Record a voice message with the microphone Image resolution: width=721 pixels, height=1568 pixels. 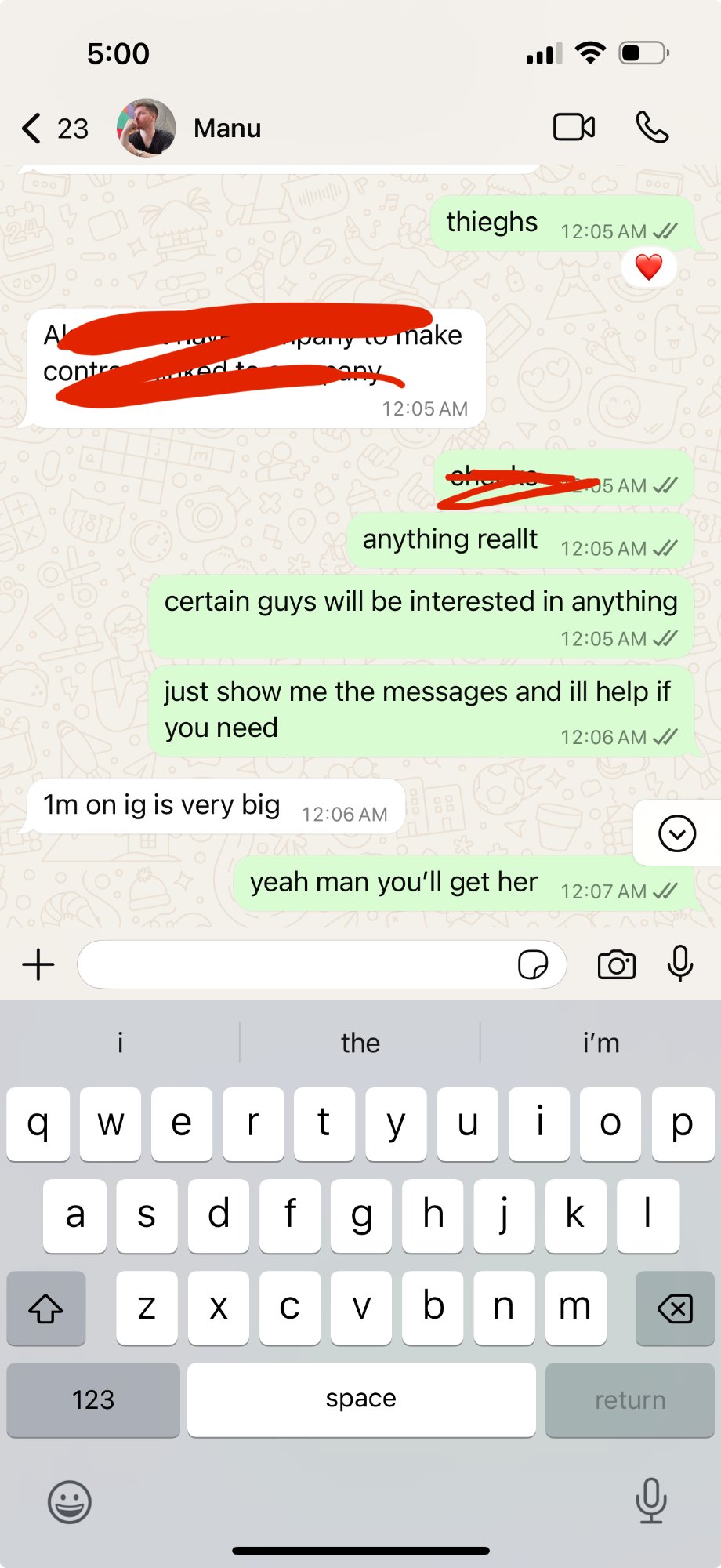tap(680, 964)
